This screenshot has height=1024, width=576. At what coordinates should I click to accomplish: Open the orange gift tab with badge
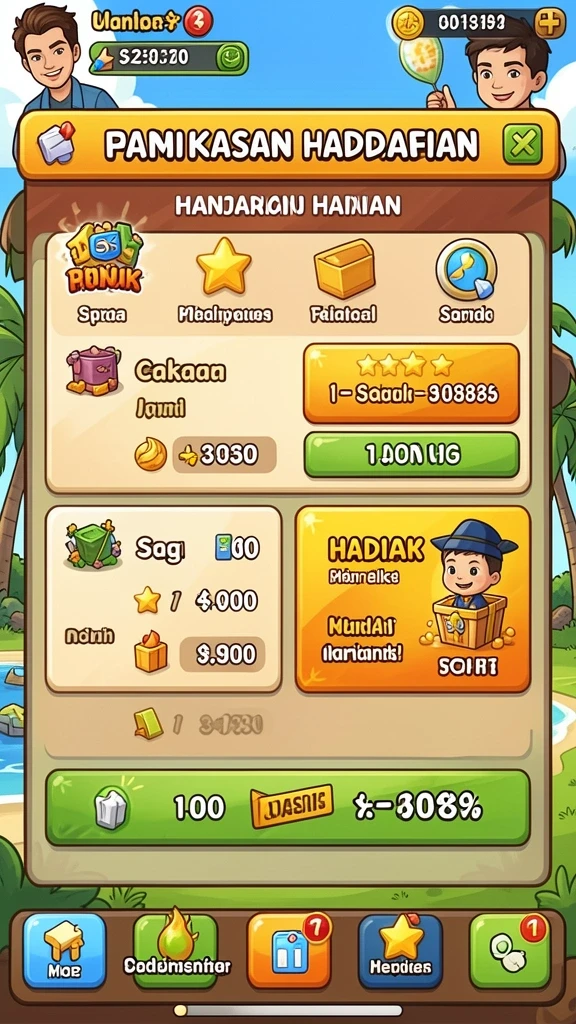[289, 950]
